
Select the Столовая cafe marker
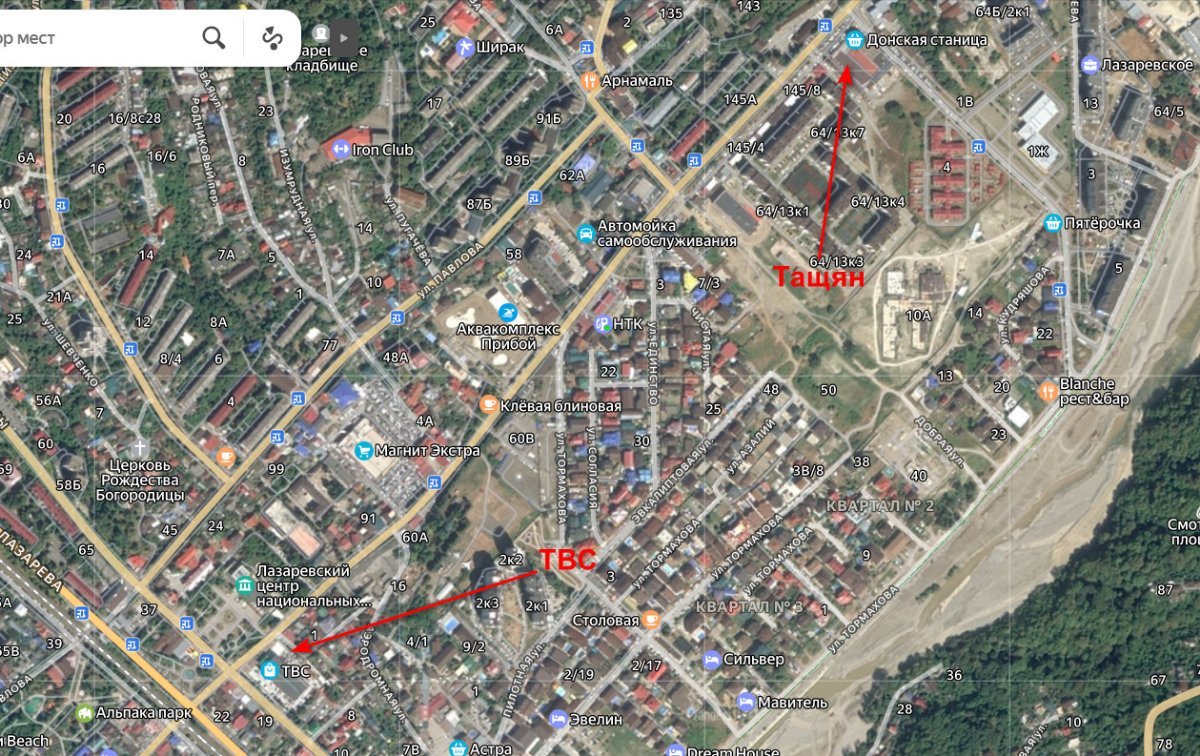coord(651,620)
